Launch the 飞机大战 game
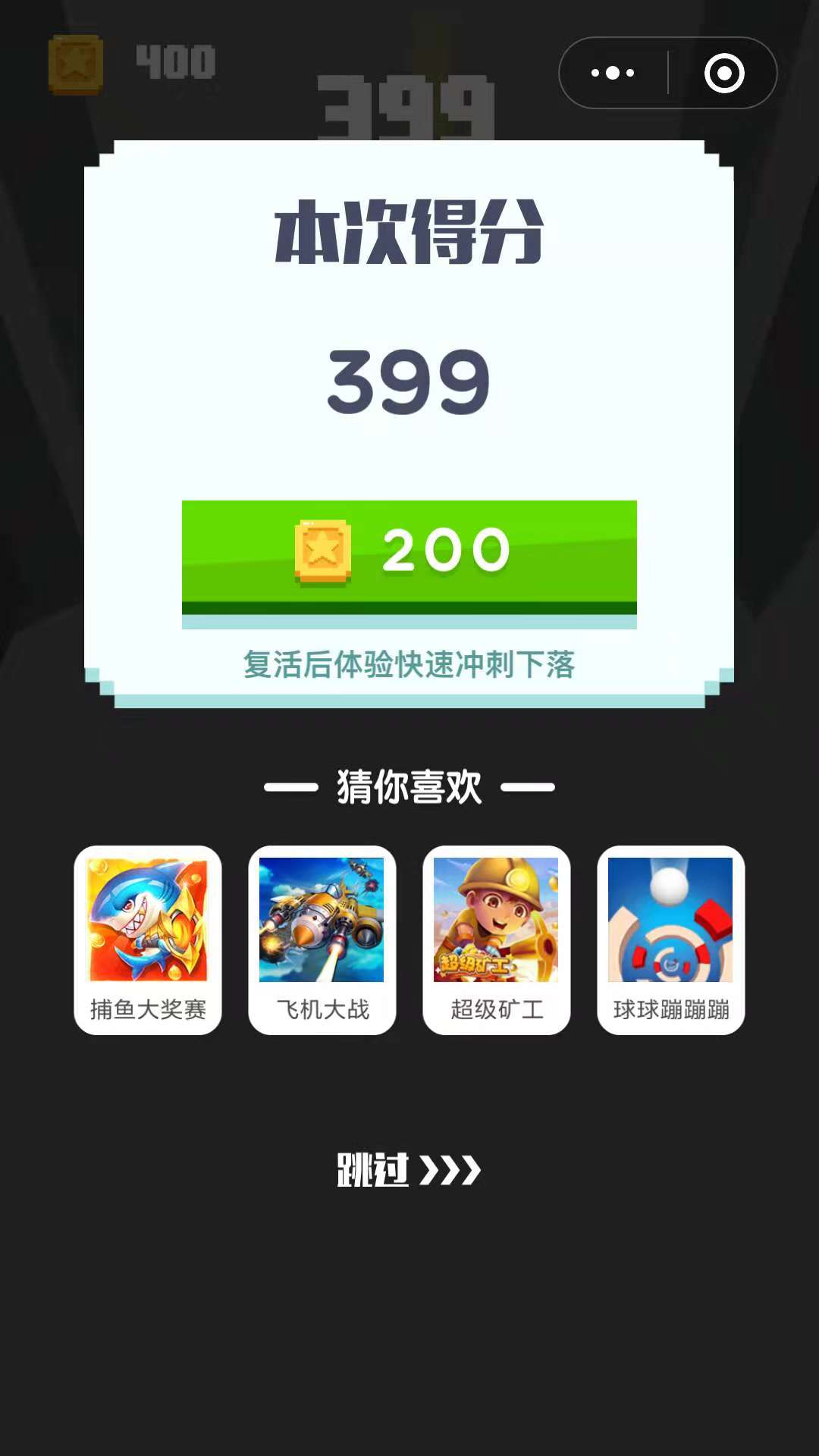Viewport: 819px width, 1456px height. 322,940
